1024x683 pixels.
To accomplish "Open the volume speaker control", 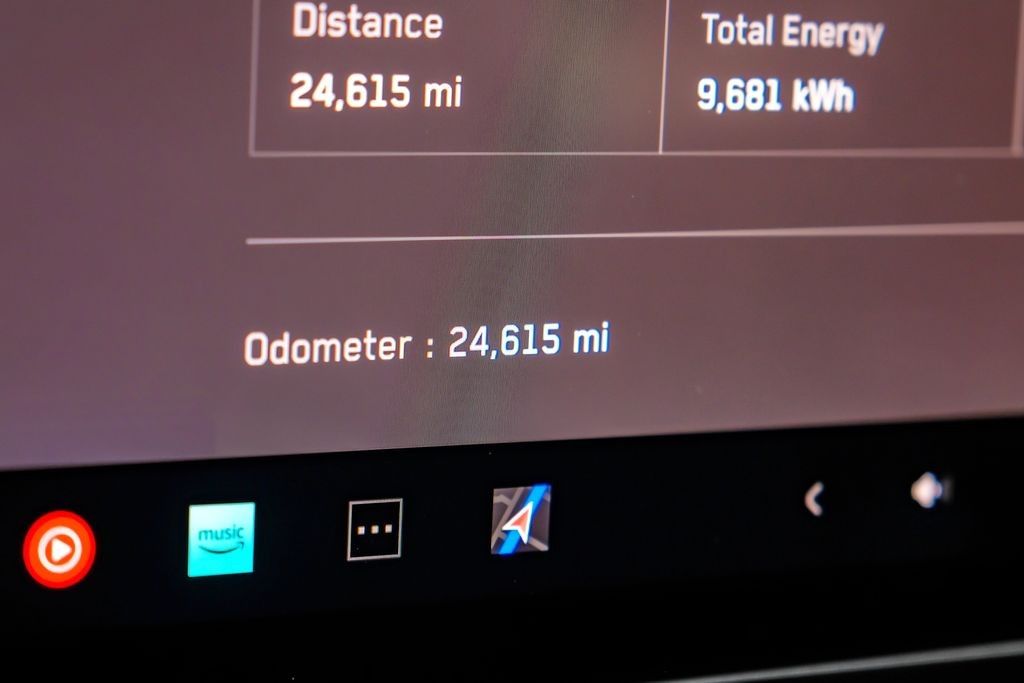I will pyautogui.click(x=928, y=491).
